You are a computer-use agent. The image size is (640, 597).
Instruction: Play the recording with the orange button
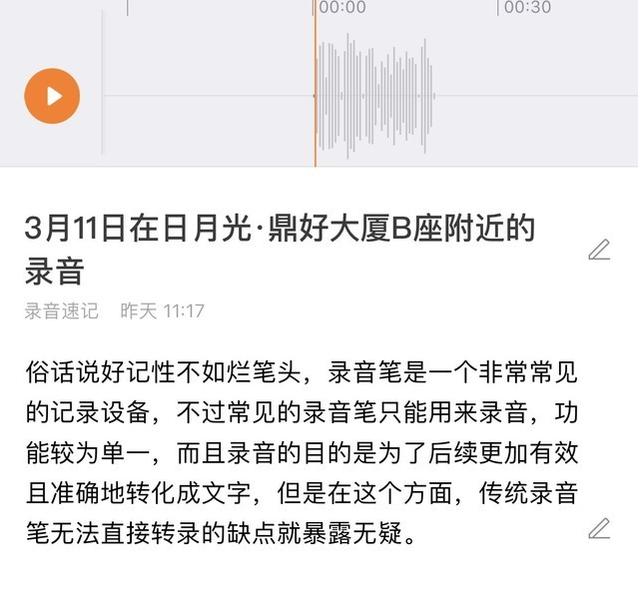coord(52,96)
